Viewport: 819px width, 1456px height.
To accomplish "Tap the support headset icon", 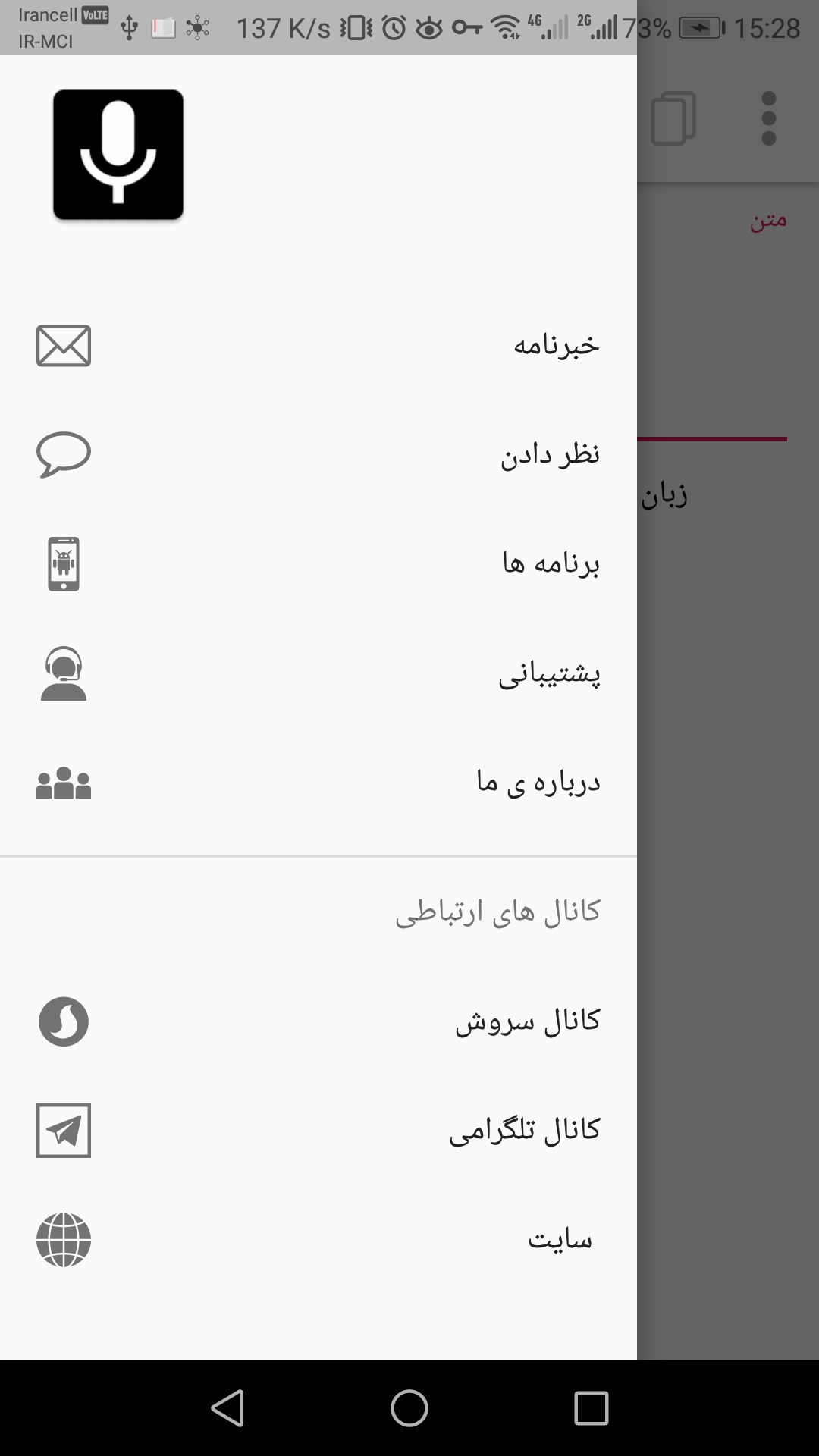I will point(64,675).
